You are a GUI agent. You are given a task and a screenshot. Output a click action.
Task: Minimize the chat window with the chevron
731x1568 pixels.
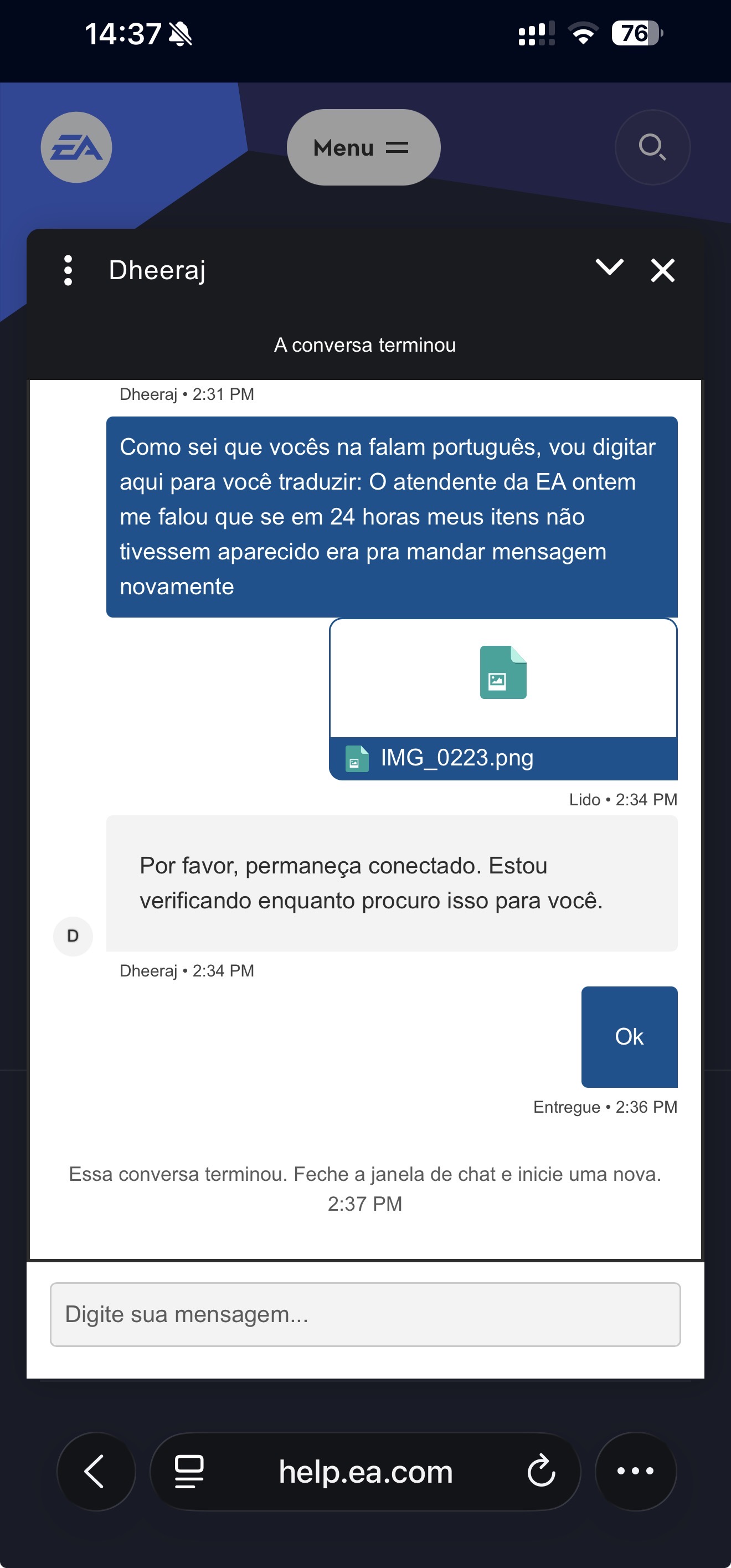[609, 268]
